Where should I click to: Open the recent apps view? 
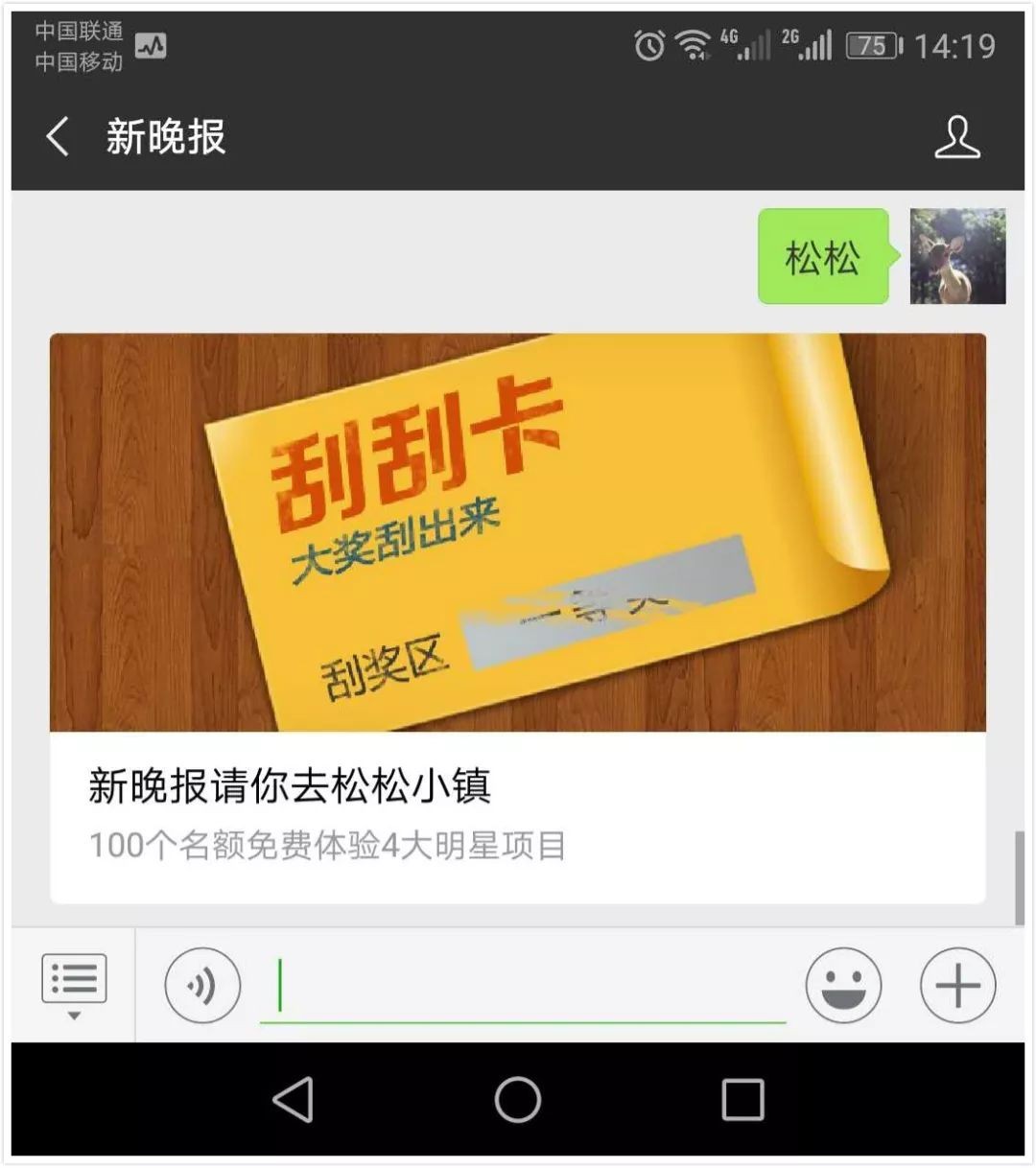click(742, 1099)
